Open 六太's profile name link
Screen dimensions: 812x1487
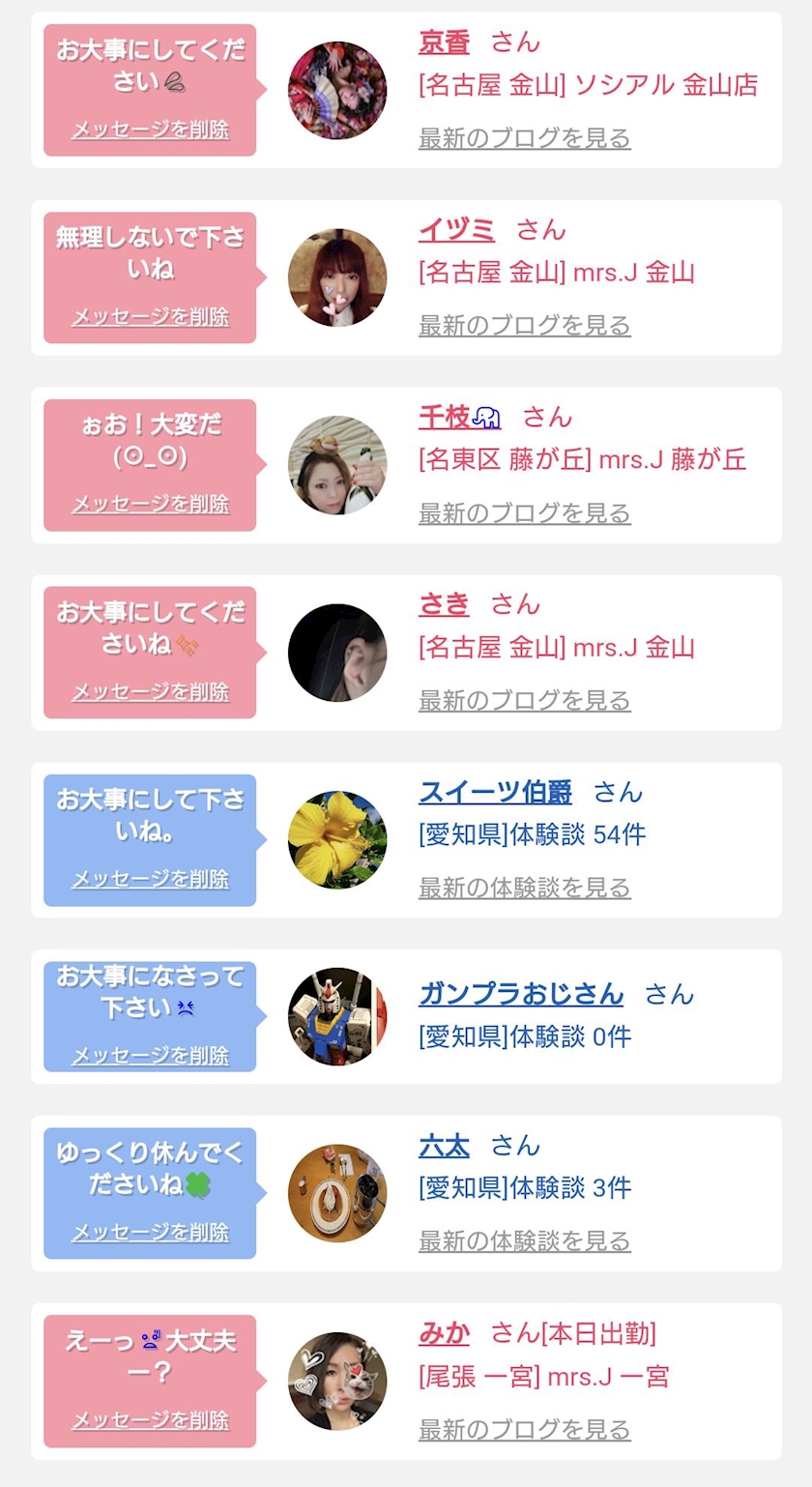tap(444, 1147)
